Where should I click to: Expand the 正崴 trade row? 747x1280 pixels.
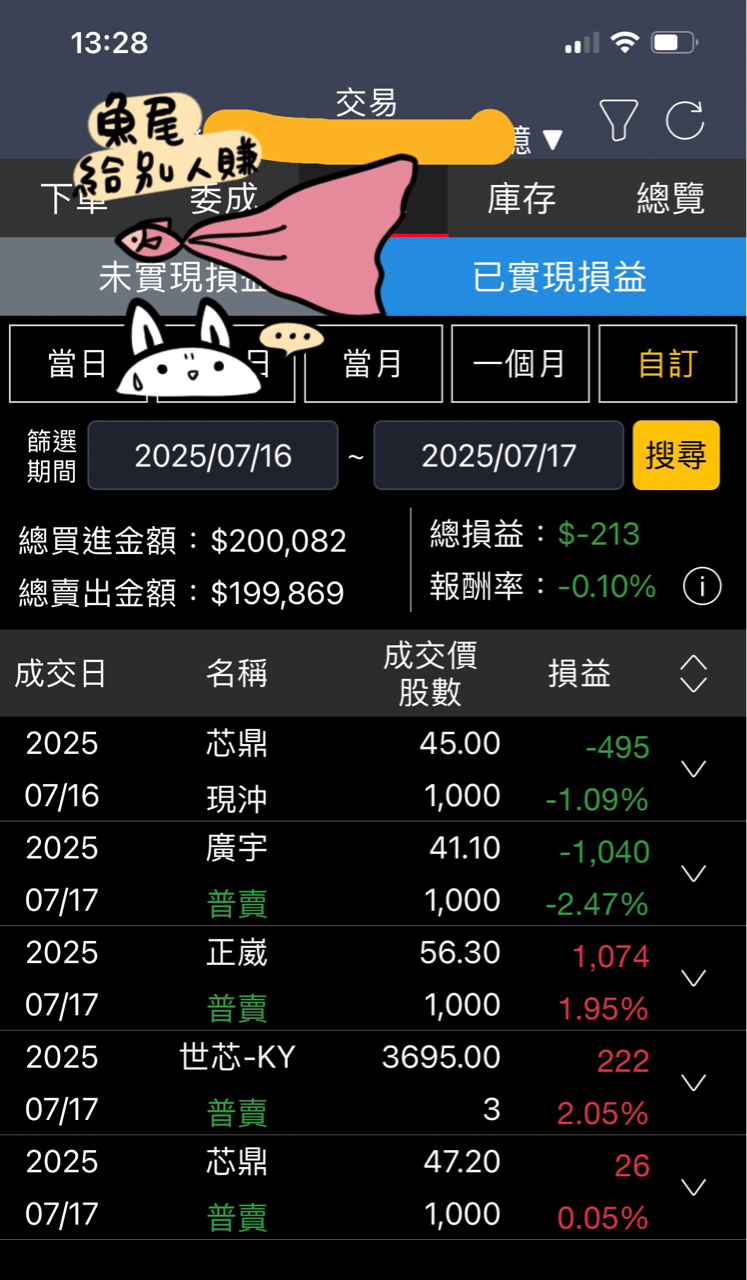click(x=693, y=978)
